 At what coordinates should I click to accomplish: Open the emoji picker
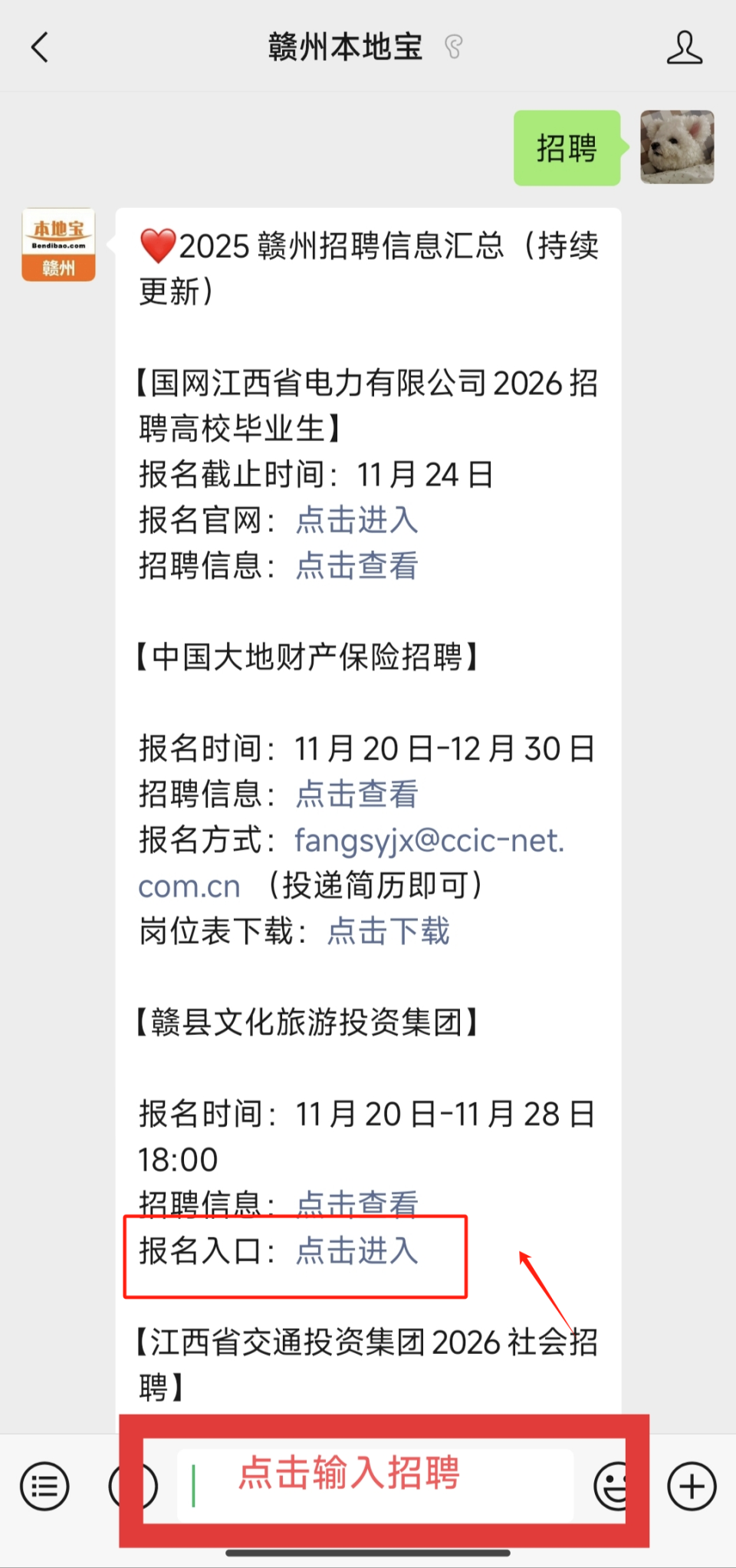pyautogui.click(x=610, y=1484)
